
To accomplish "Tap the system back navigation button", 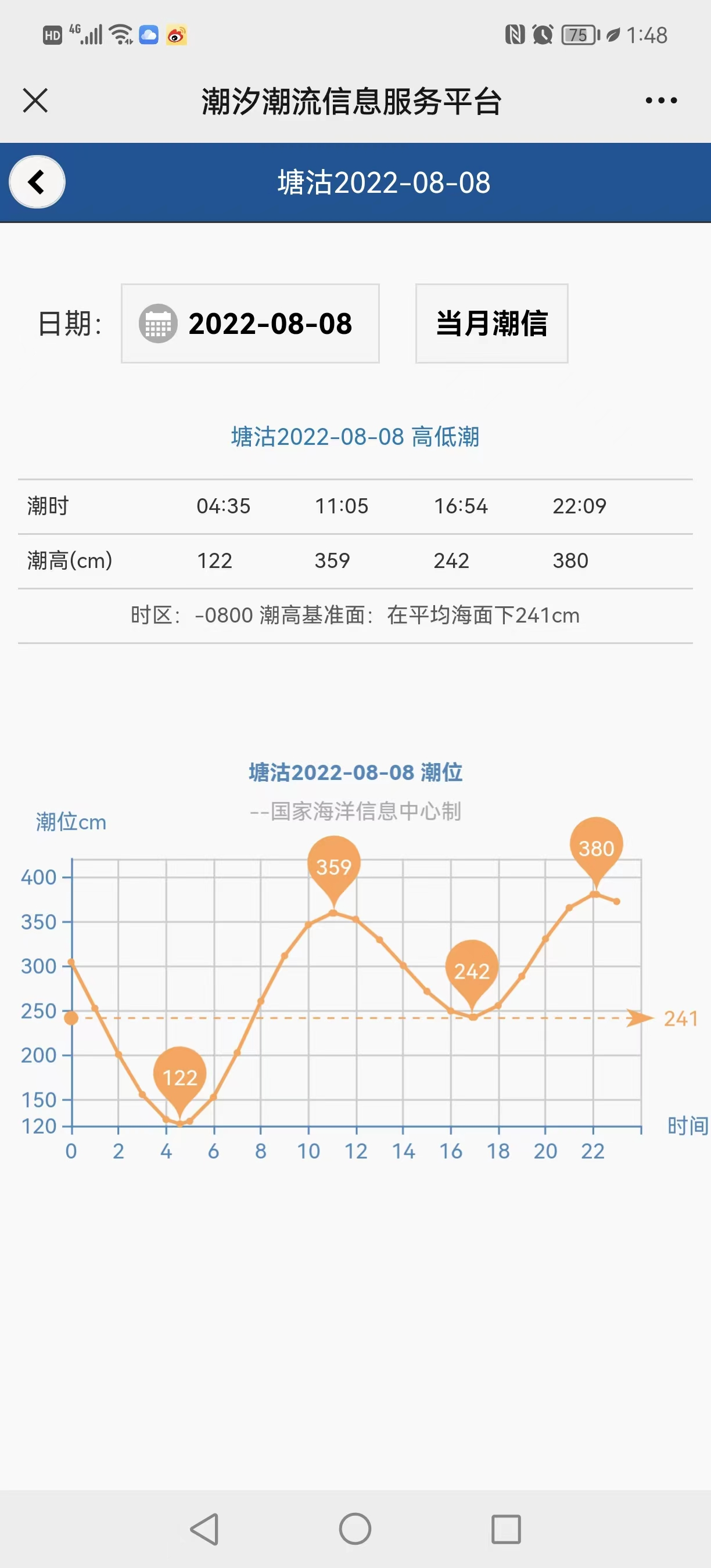I will [x=204, y=1529].
